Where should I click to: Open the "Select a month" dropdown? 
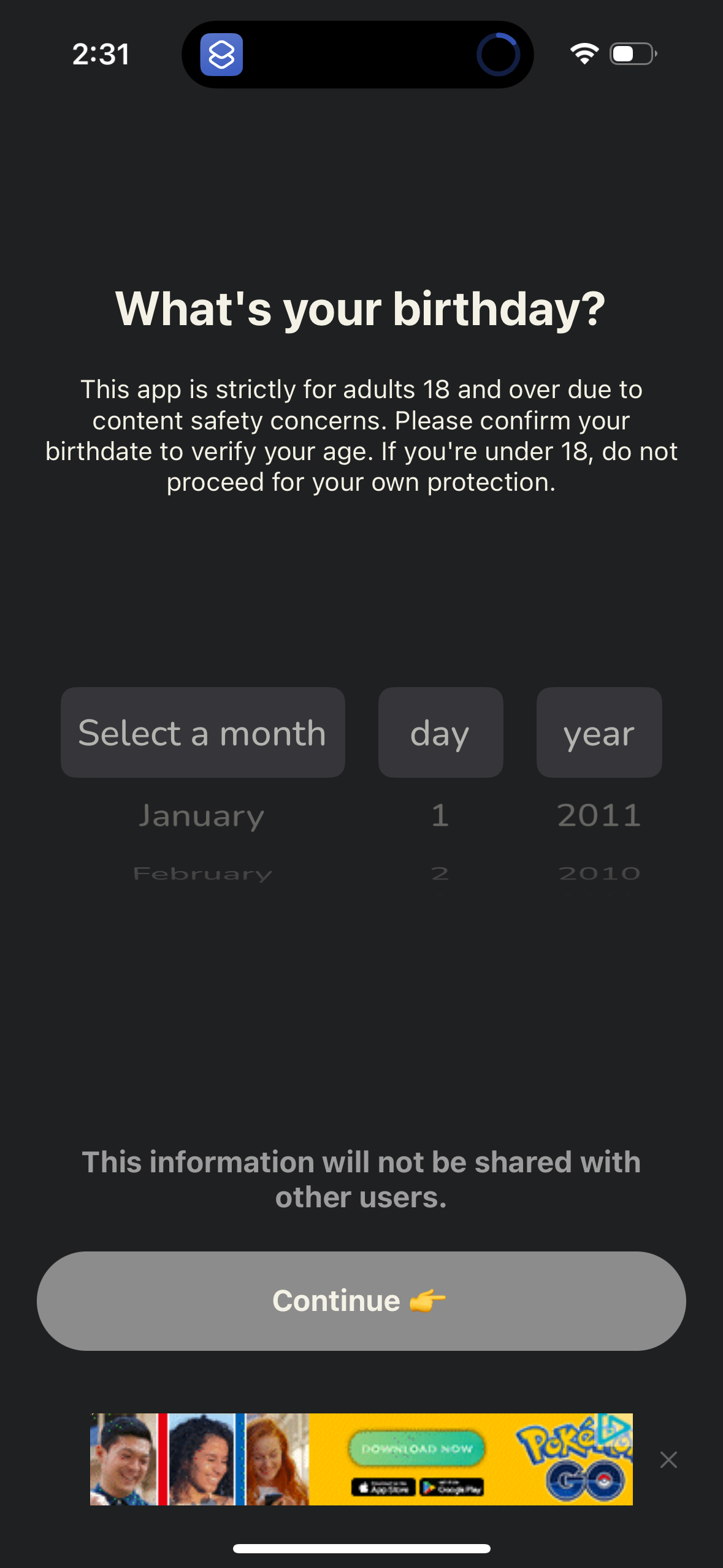[202, 732]
